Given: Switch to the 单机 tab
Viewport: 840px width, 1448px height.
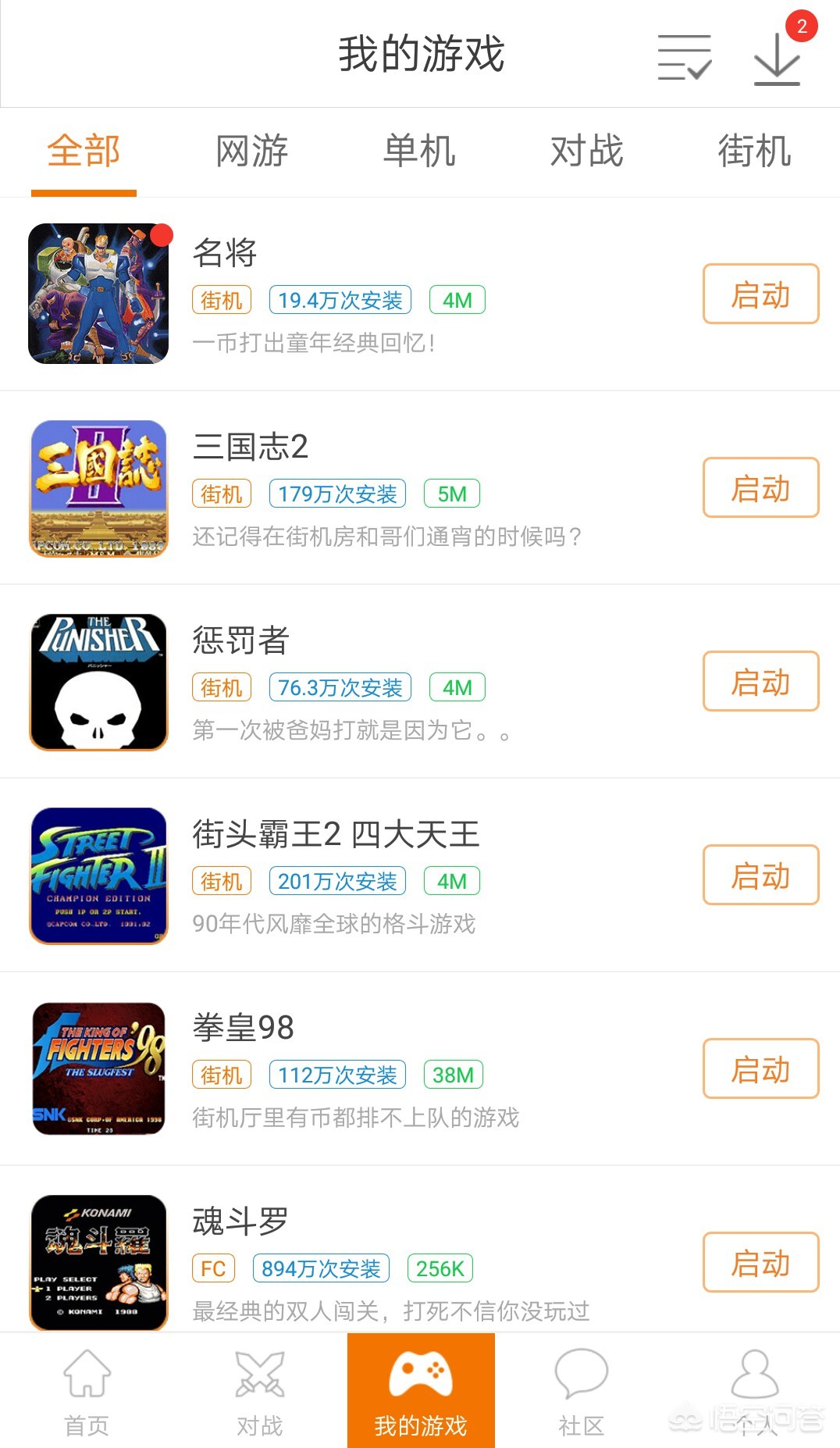Looking at the screenshot, I should click(x=419, y=151).
